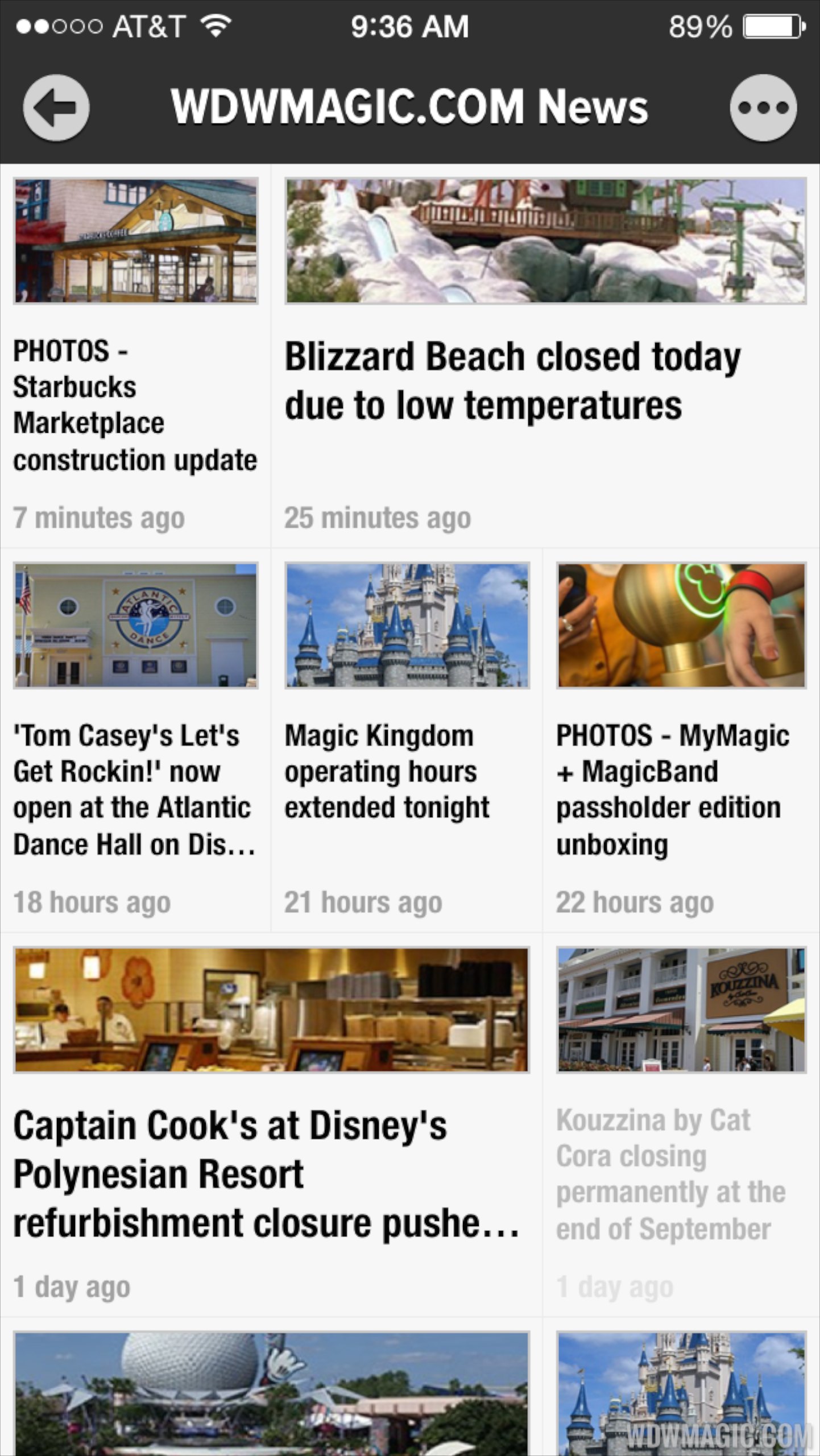Read Captain Cook's refurbishment closure story
Image resolution: width=820 pixels, height=1456 pixels.
pyautogui.click(x=266, y=1174)
